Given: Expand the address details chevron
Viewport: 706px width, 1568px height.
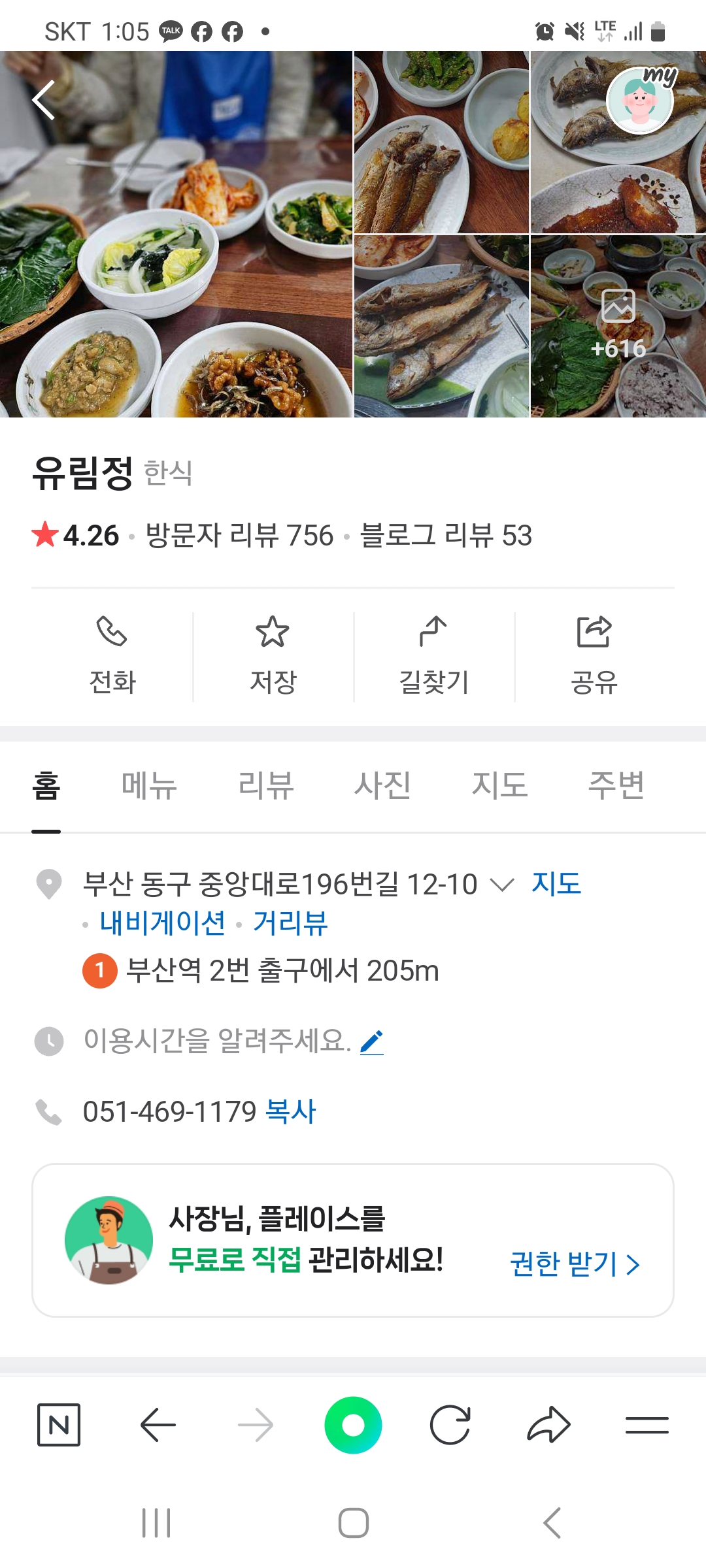Looking at the screenshot, I should [502, 885].
